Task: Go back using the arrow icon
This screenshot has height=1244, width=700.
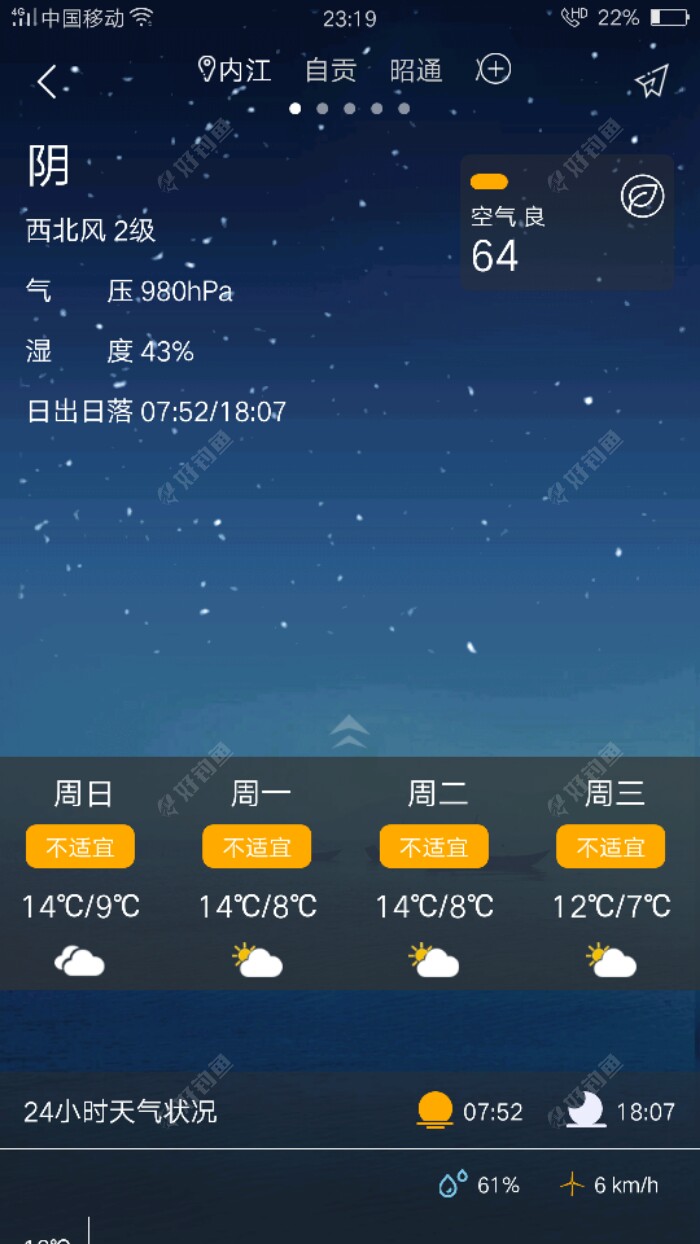Action: pos(47,82)
